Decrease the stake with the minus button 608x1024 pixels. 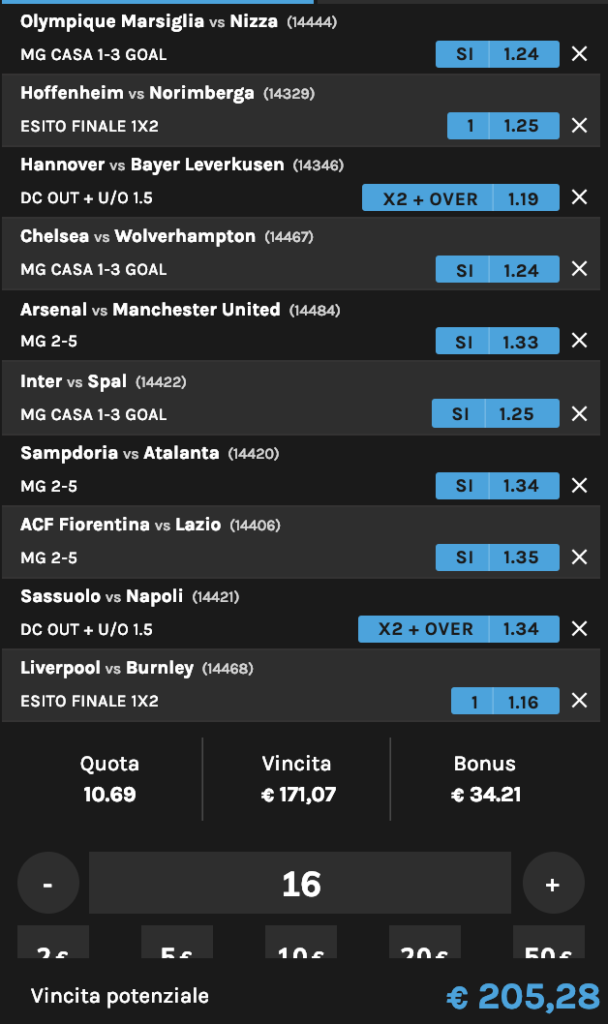coord(48,883)
